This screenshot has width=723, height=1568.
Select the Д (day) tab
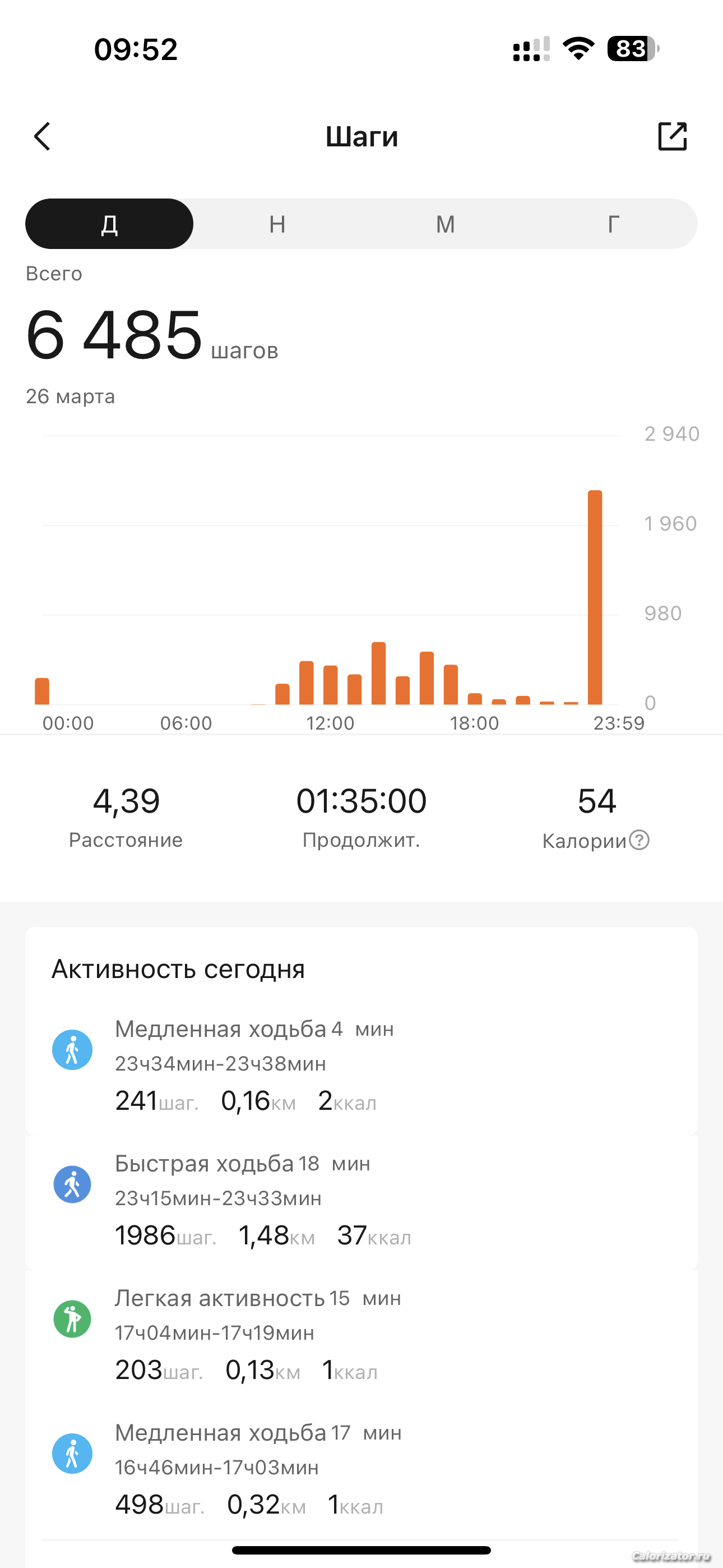click(109, 224)
